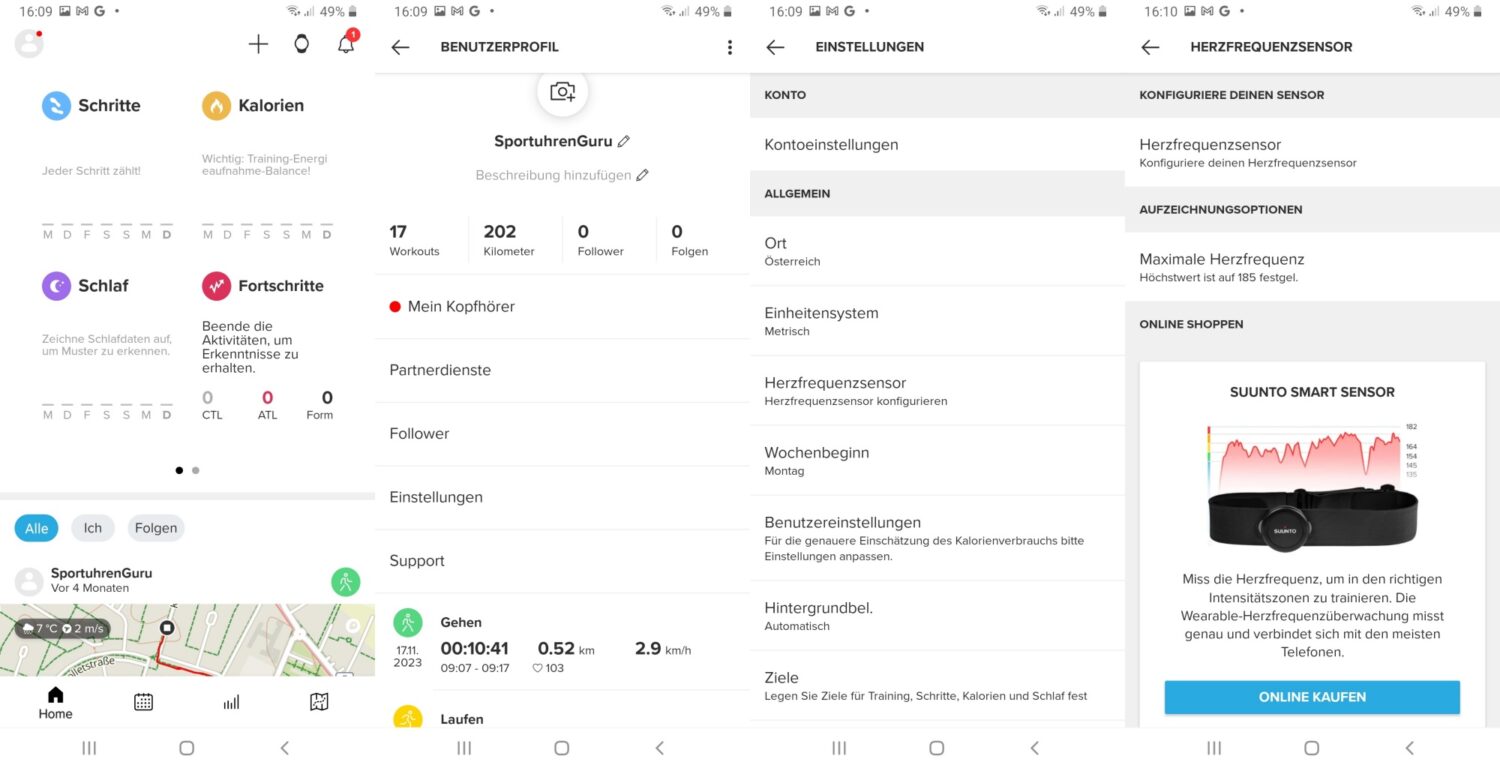
Task: Open the watch device icon
Action: click(301, 44)
